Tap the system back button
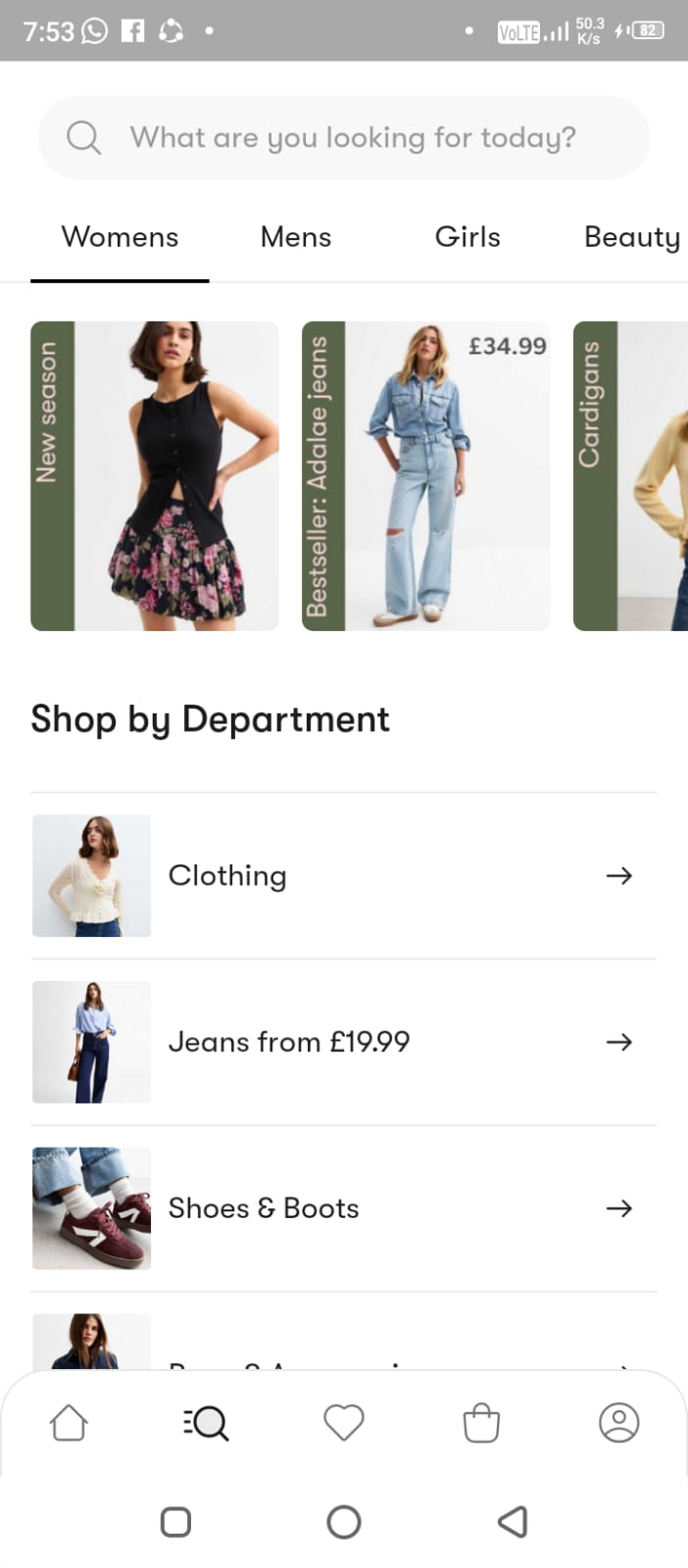The image size is (688, 1568). click(513, 1522)
